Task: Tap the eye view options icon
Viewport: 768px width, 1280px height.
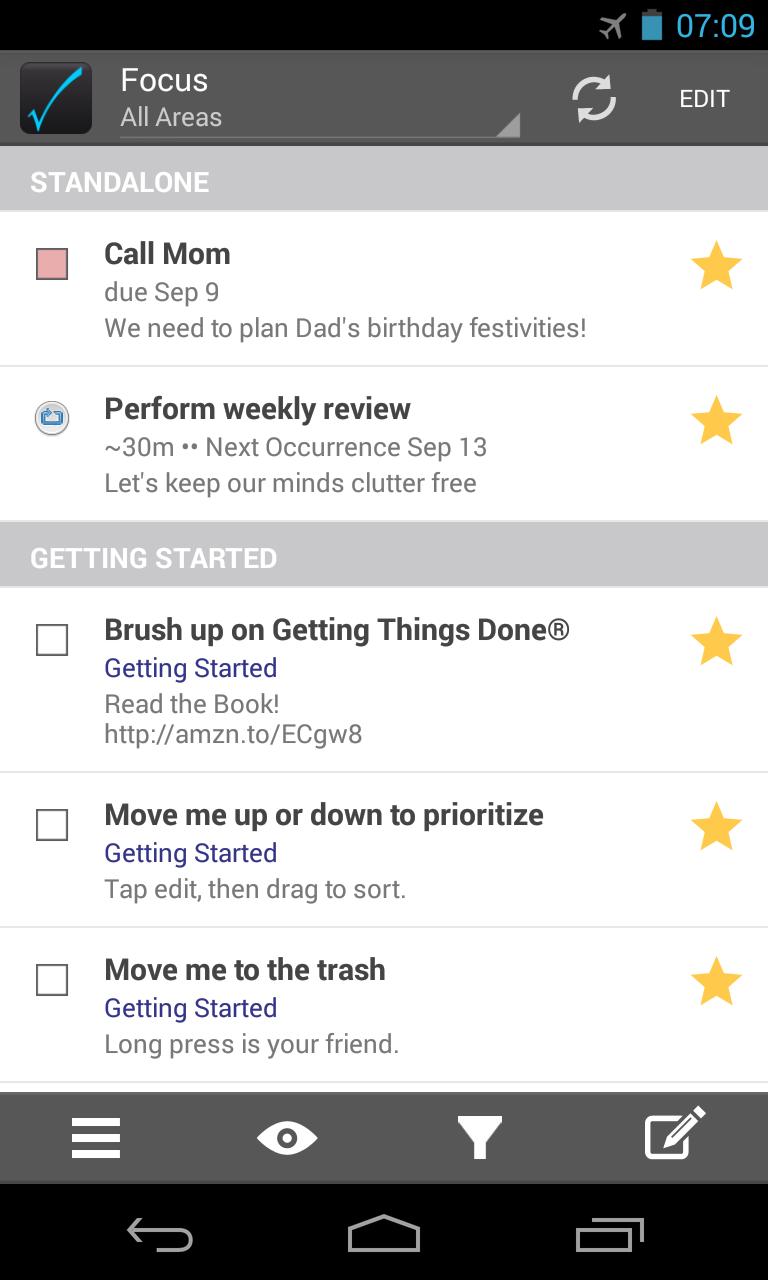Action: click(x=287, y=1138)
